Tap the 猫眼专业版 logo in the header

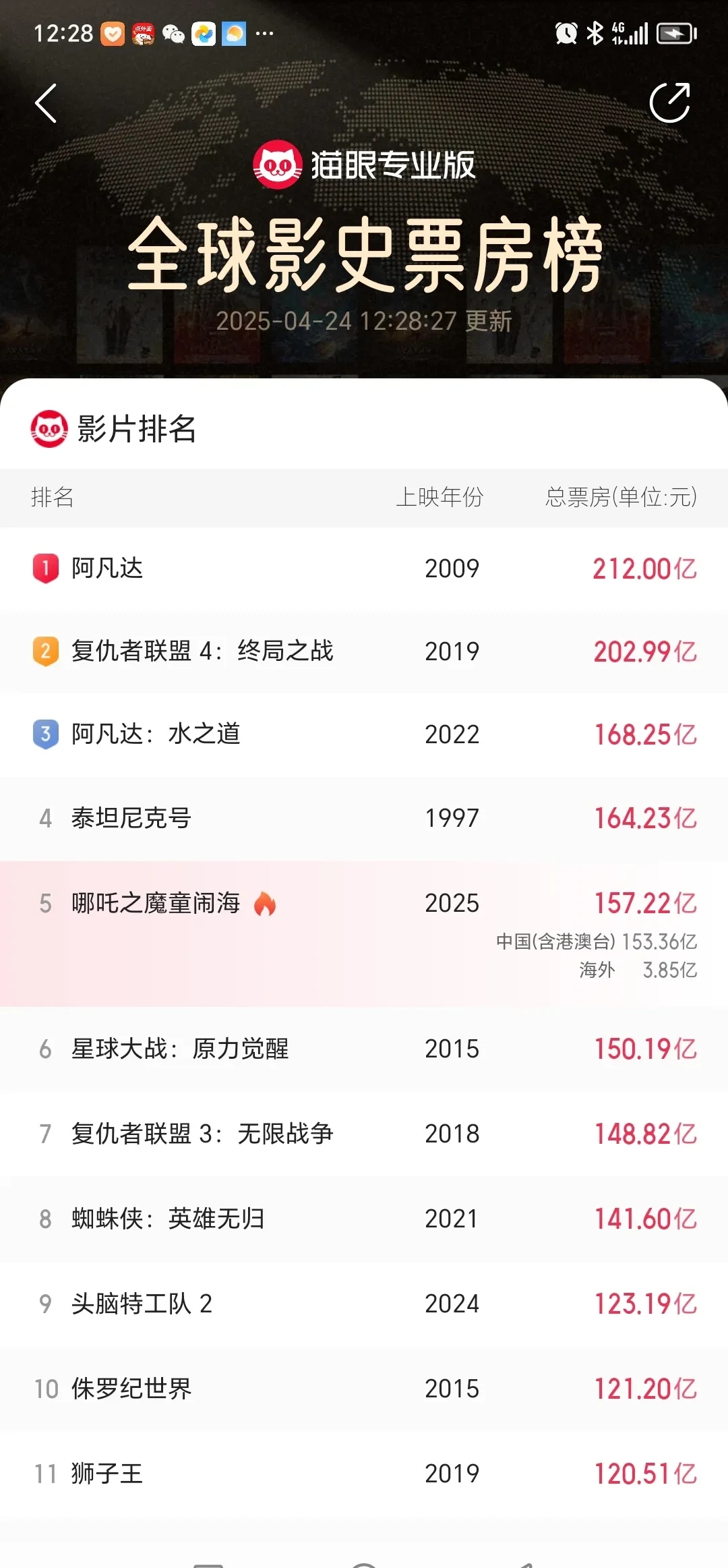tap(364, 165)
